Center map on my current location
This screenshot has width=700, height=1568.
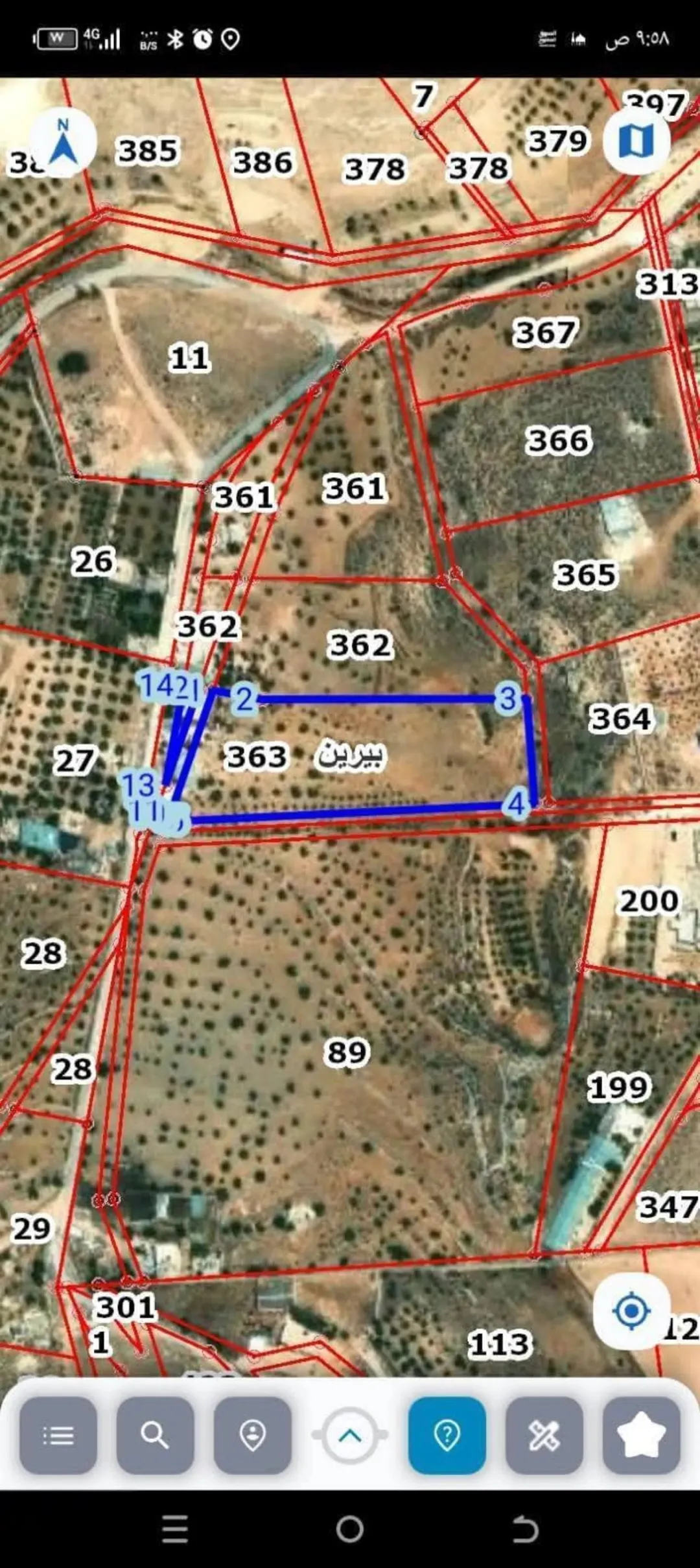tap(631, 1311)
